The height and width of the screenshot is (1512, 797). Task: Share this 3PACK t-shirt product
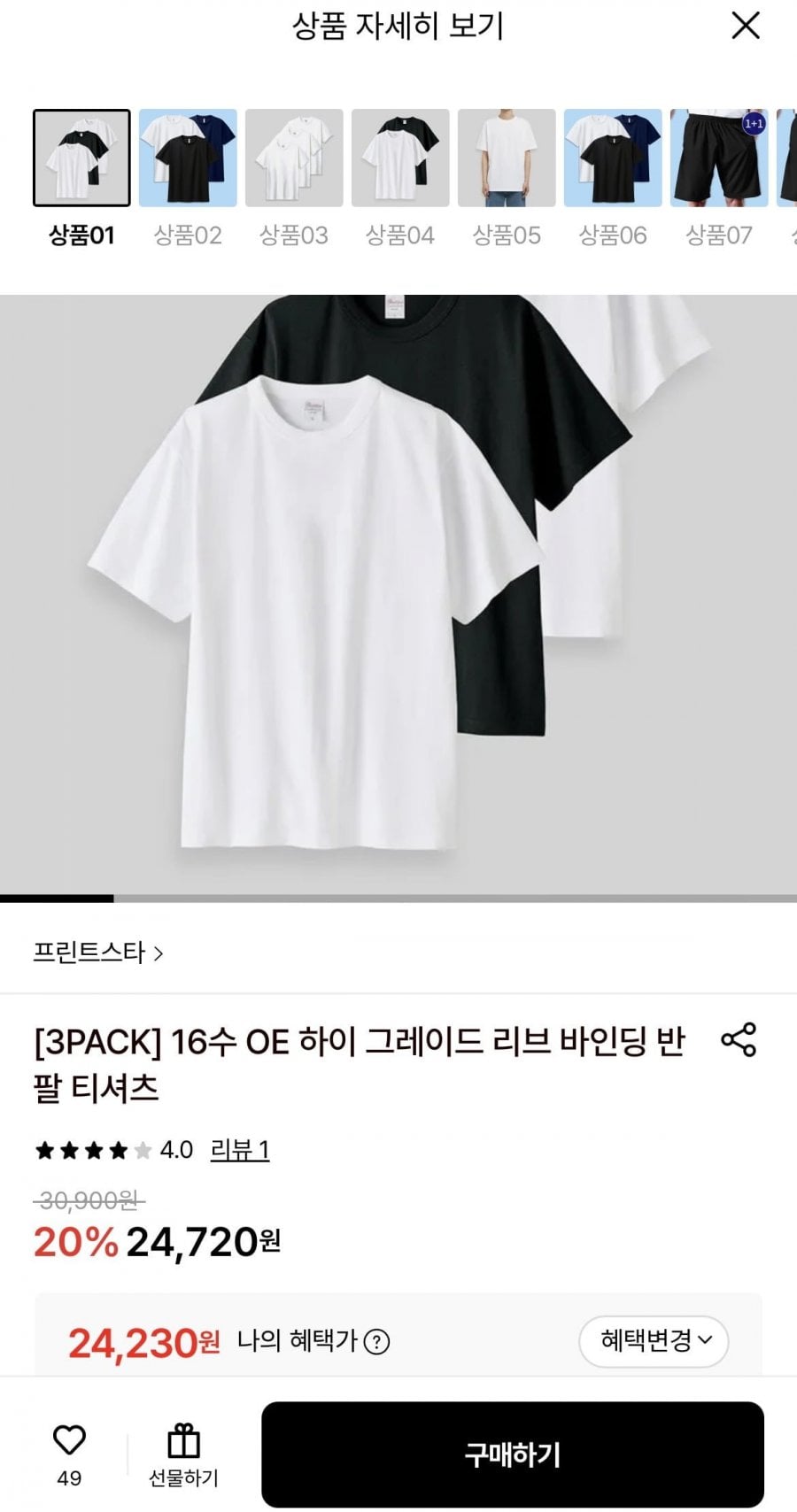click(739, 1039)
